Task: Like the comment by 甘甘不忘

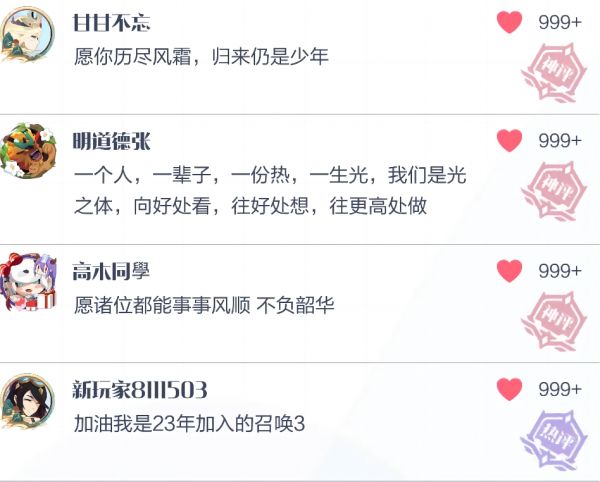Action: (510, 22)
